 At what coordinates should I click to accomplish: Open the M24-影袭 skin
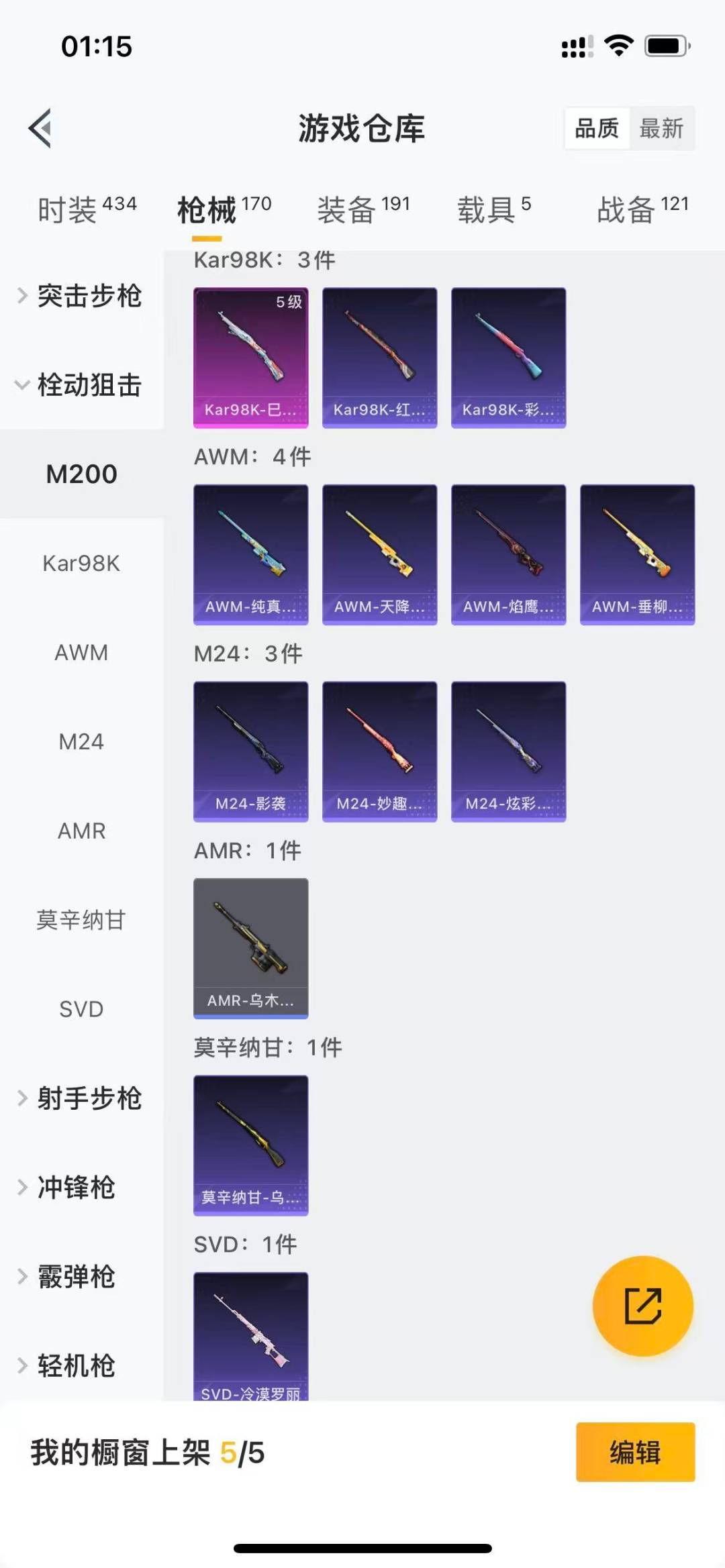point(251,751)
